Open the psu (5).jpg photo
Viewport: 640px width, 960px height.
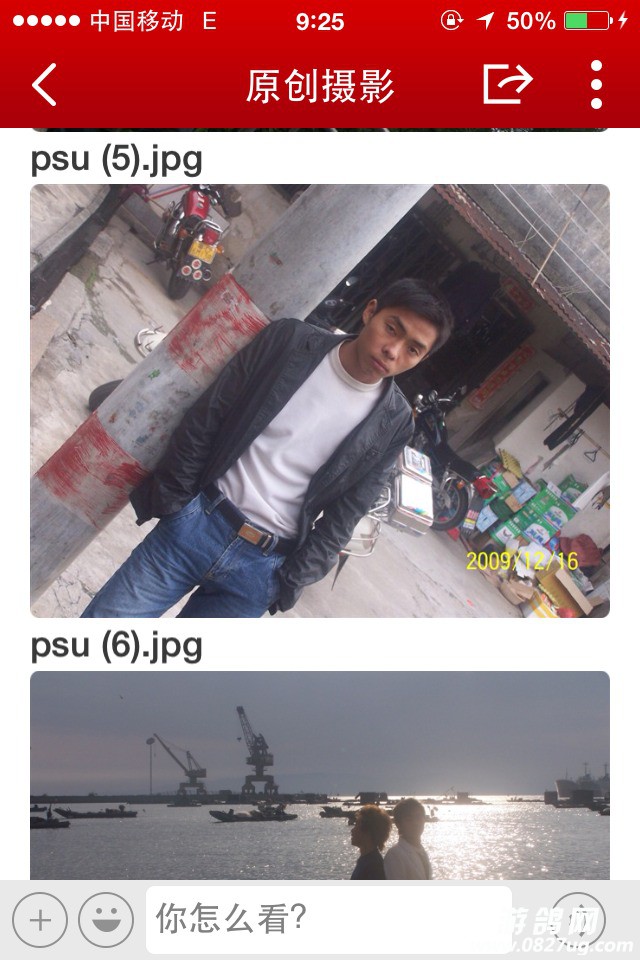tap(320, 400)
